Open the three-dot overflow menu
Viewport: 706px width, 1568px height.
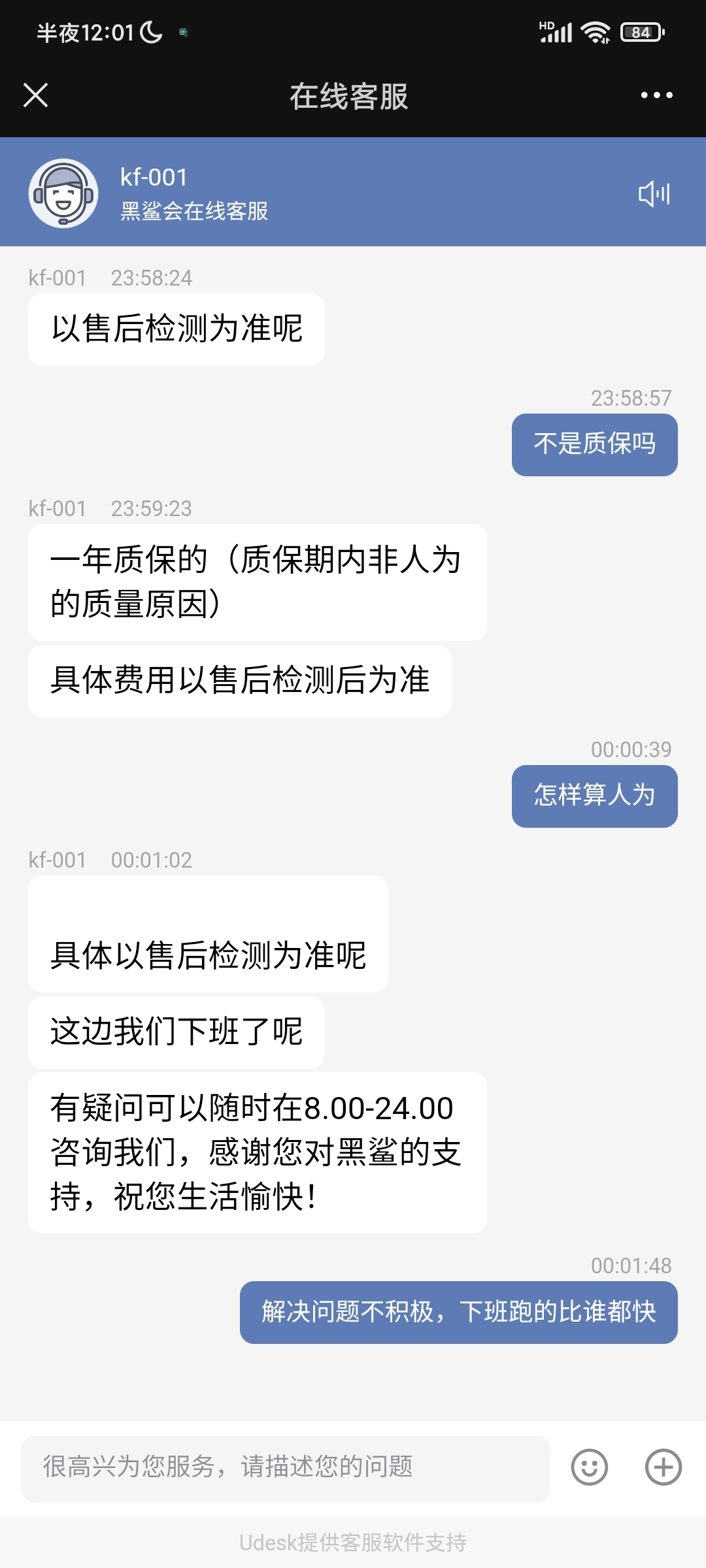click(x=656, y=95)
